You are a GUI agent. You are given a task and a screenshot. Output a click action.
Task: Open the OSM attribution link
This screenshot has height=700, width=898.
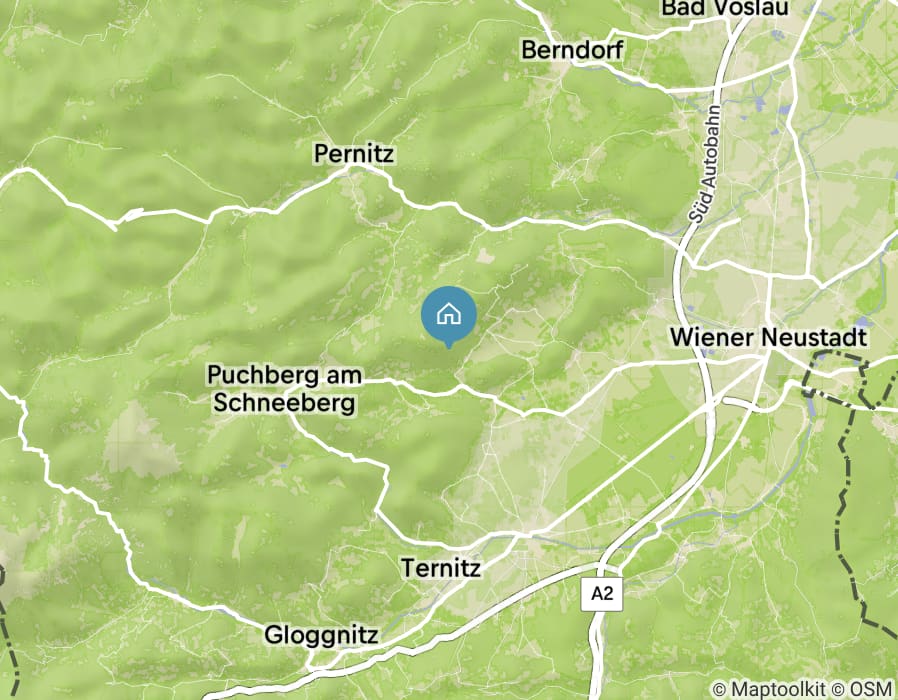872,689
